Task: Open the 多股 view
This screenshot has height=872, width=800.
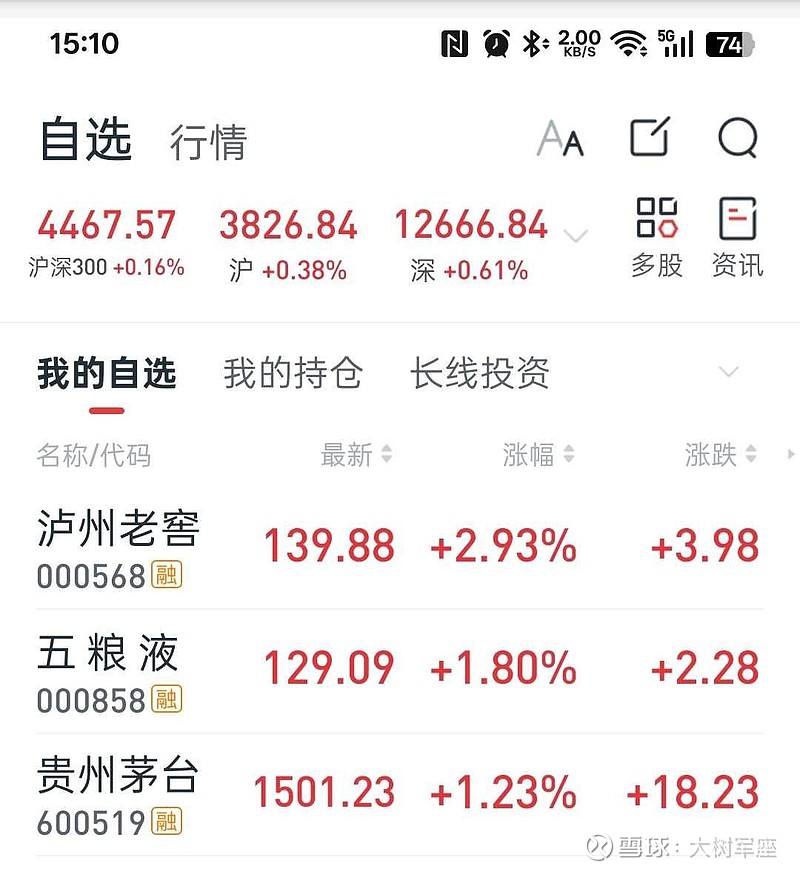Action: tap(657, 238)
